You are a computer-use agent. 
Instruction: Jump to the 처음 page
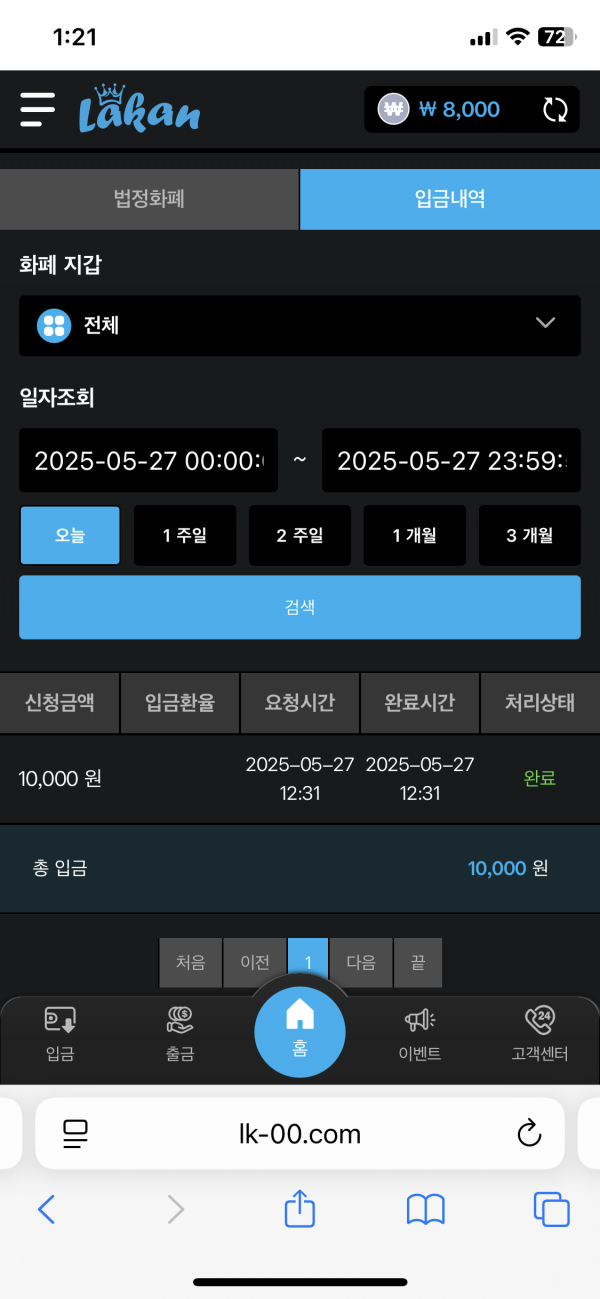[191, 962]
